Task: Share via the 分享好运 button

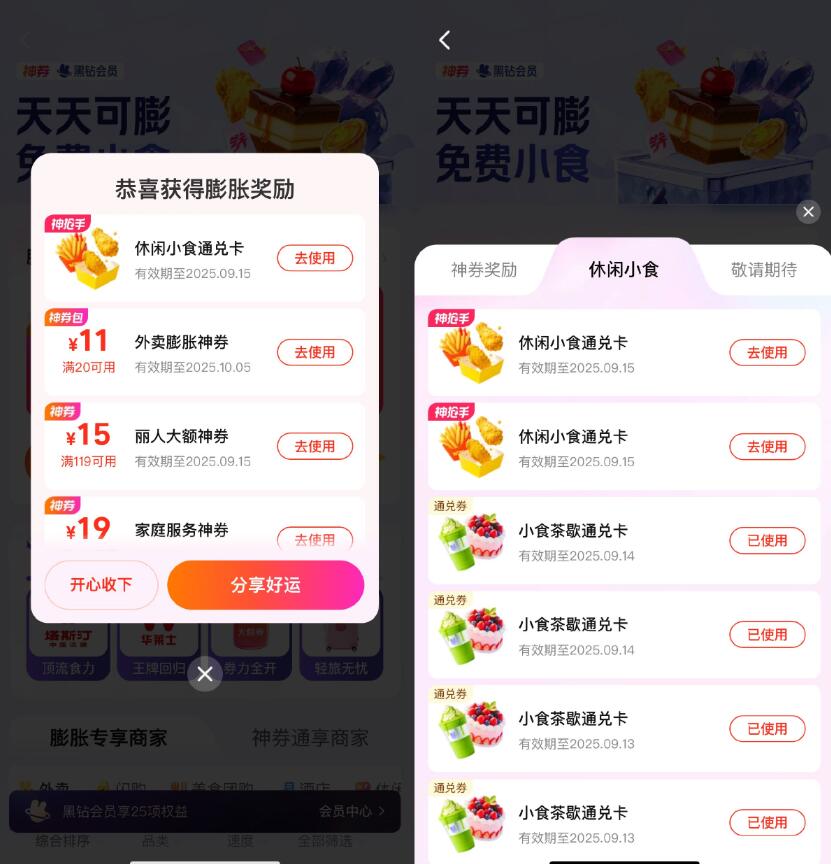Action: click(265, 585)
